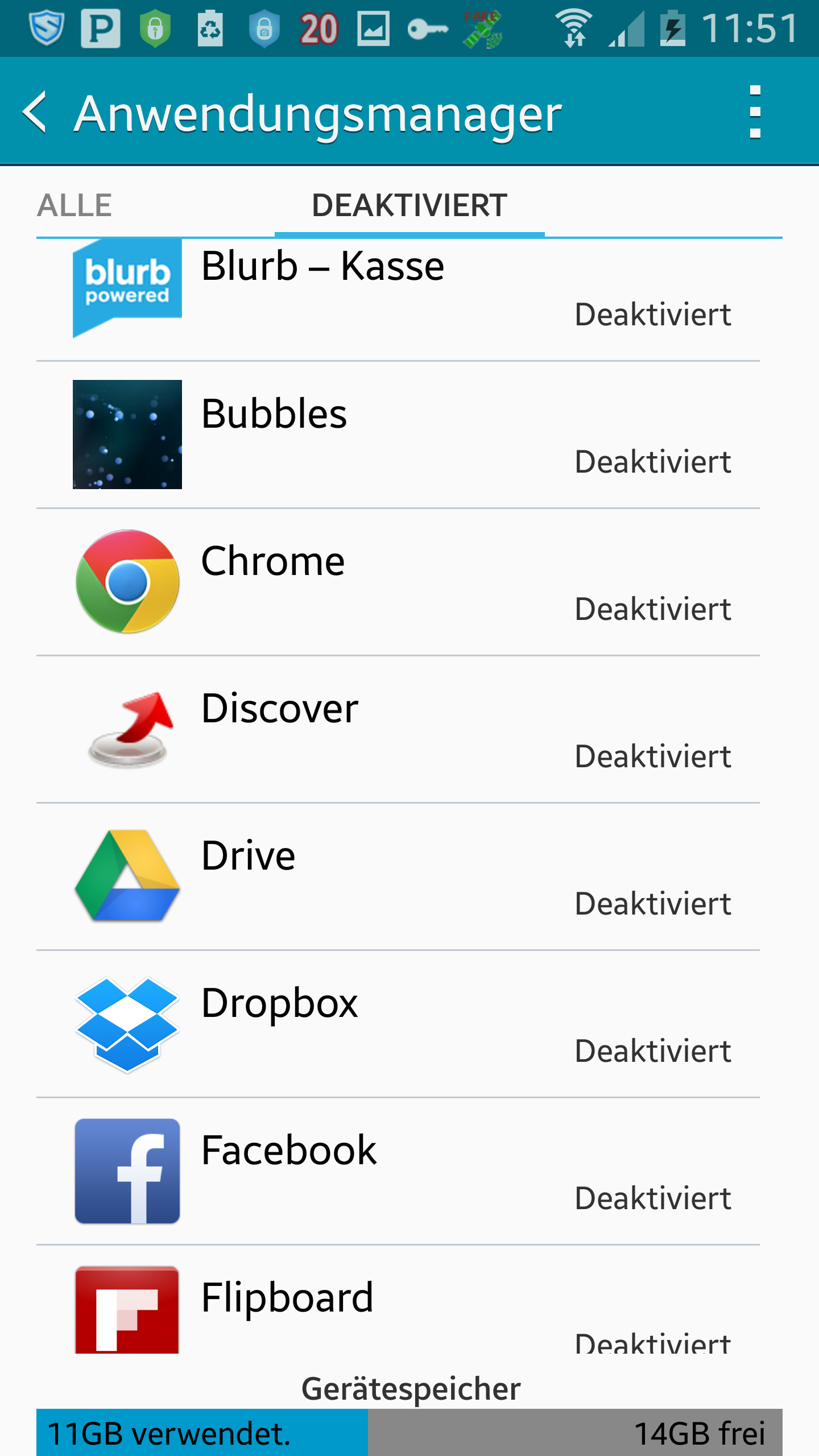The width and height of the screenshot is (819, 1456).
Task: Open Drive app details
Action: [x=398, y=877]
